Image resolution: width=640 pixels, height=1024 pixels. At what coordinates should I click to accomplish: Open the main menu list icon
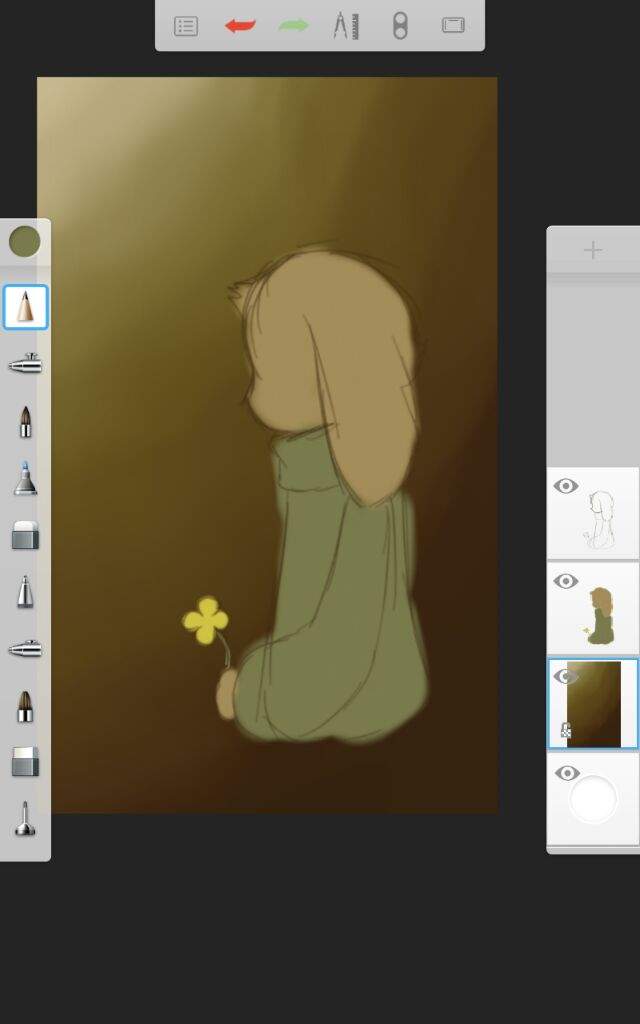(186, 26)
